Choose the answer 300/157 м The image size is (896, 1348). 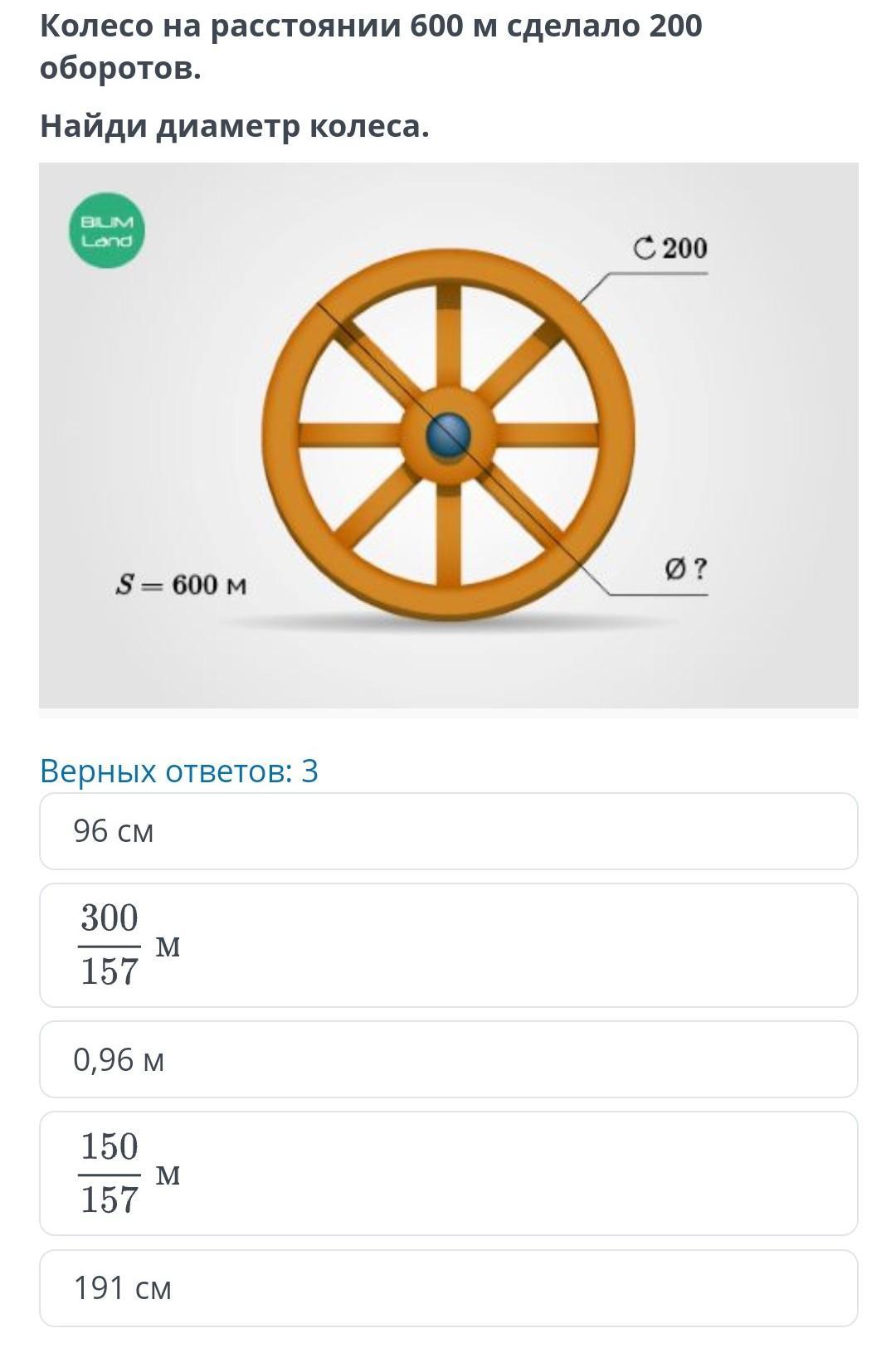coord(448,946)
